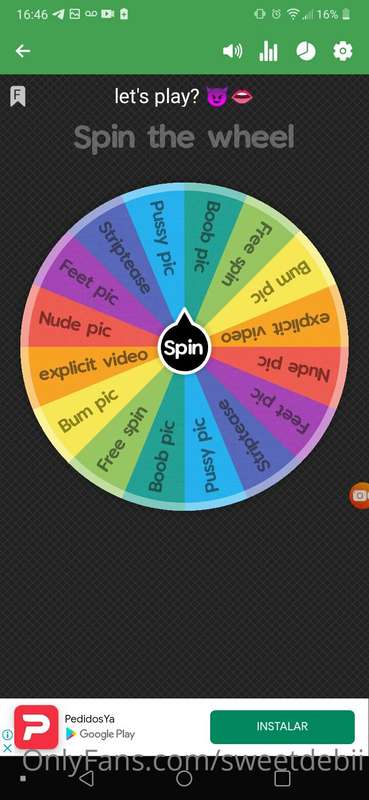
Task: Go back using the top-left arrow
Action: (x=23, y=51)
